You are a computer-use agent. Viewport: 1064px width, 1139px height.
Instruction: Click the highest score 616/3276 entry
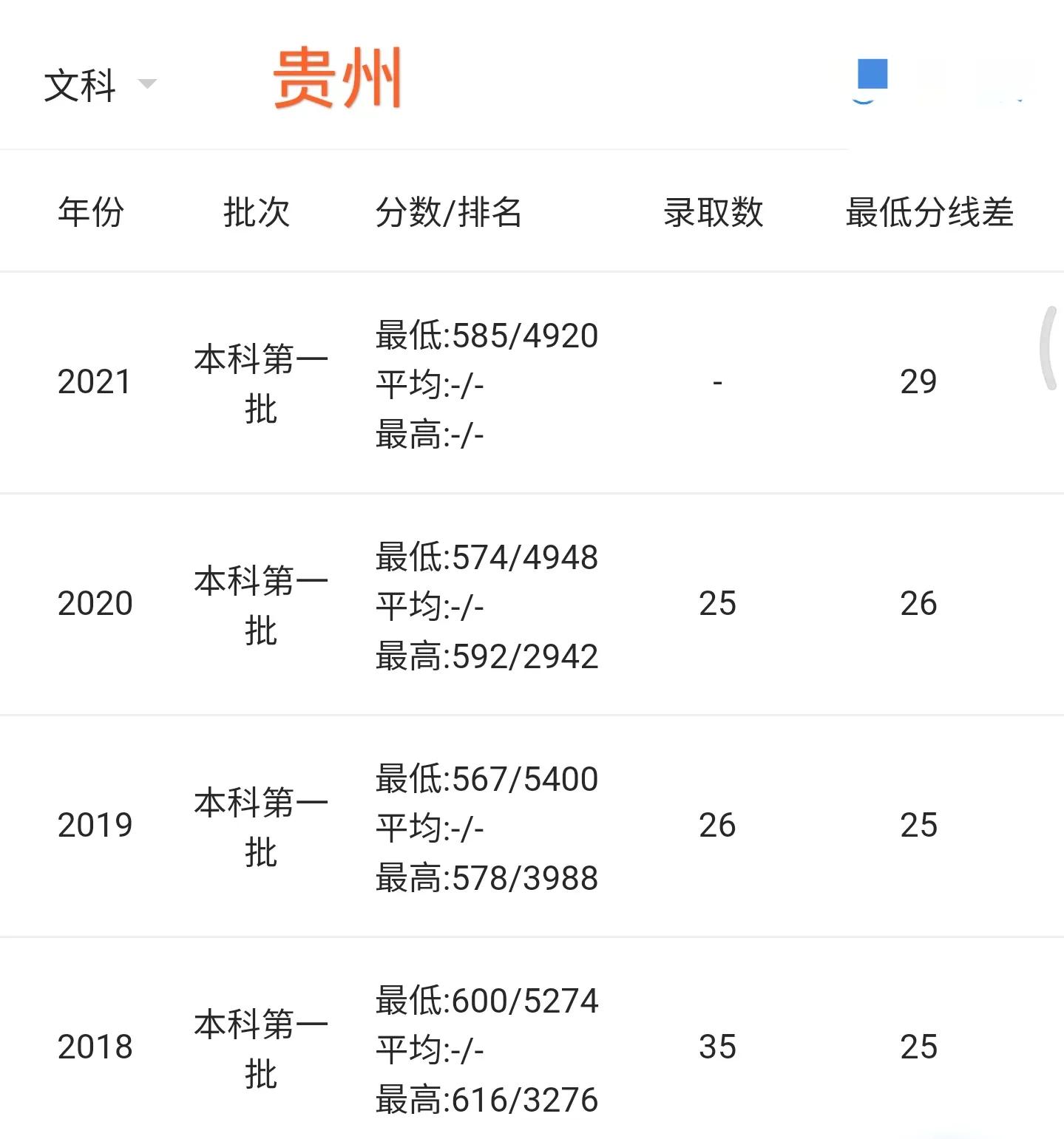(486, 1099)
